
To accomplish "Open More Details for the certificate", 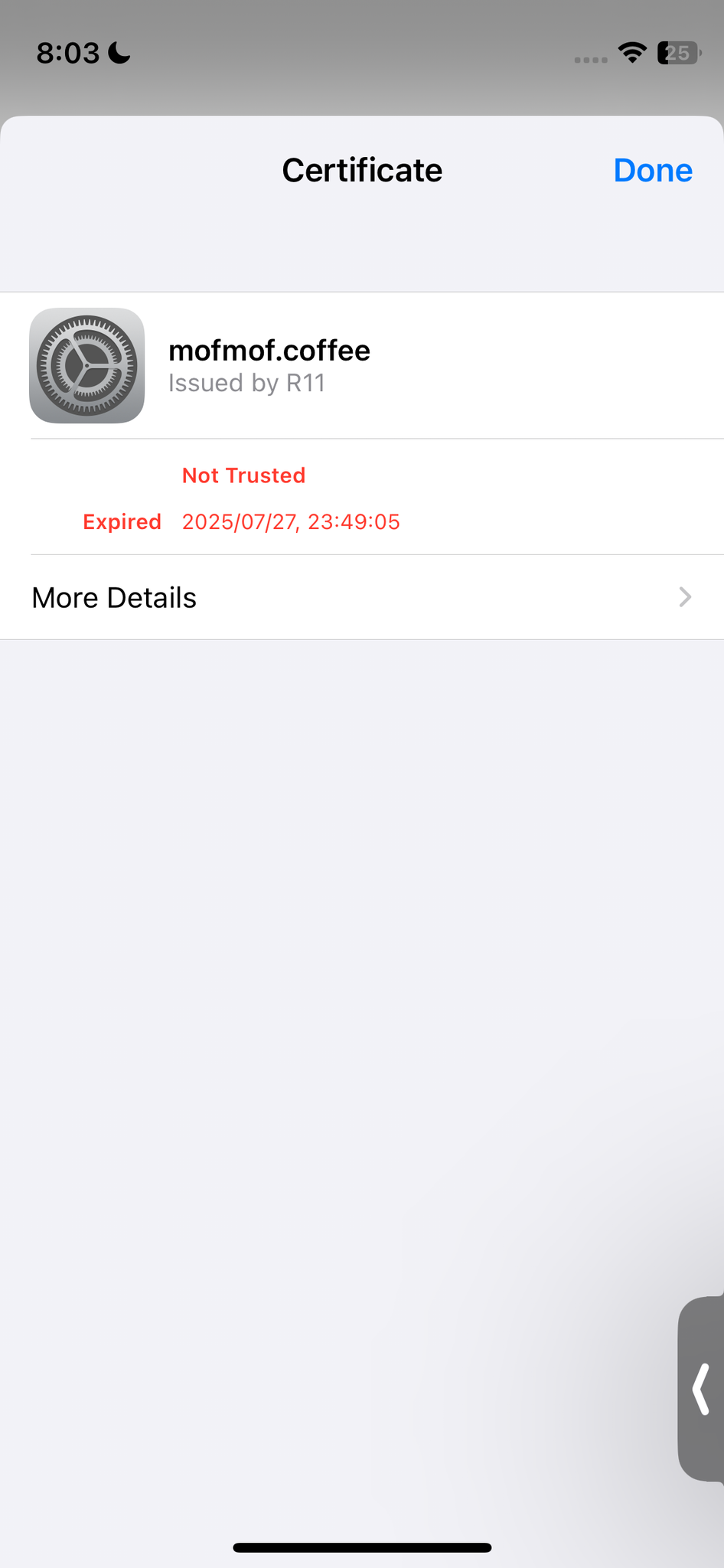I will [x=361, y=597].
